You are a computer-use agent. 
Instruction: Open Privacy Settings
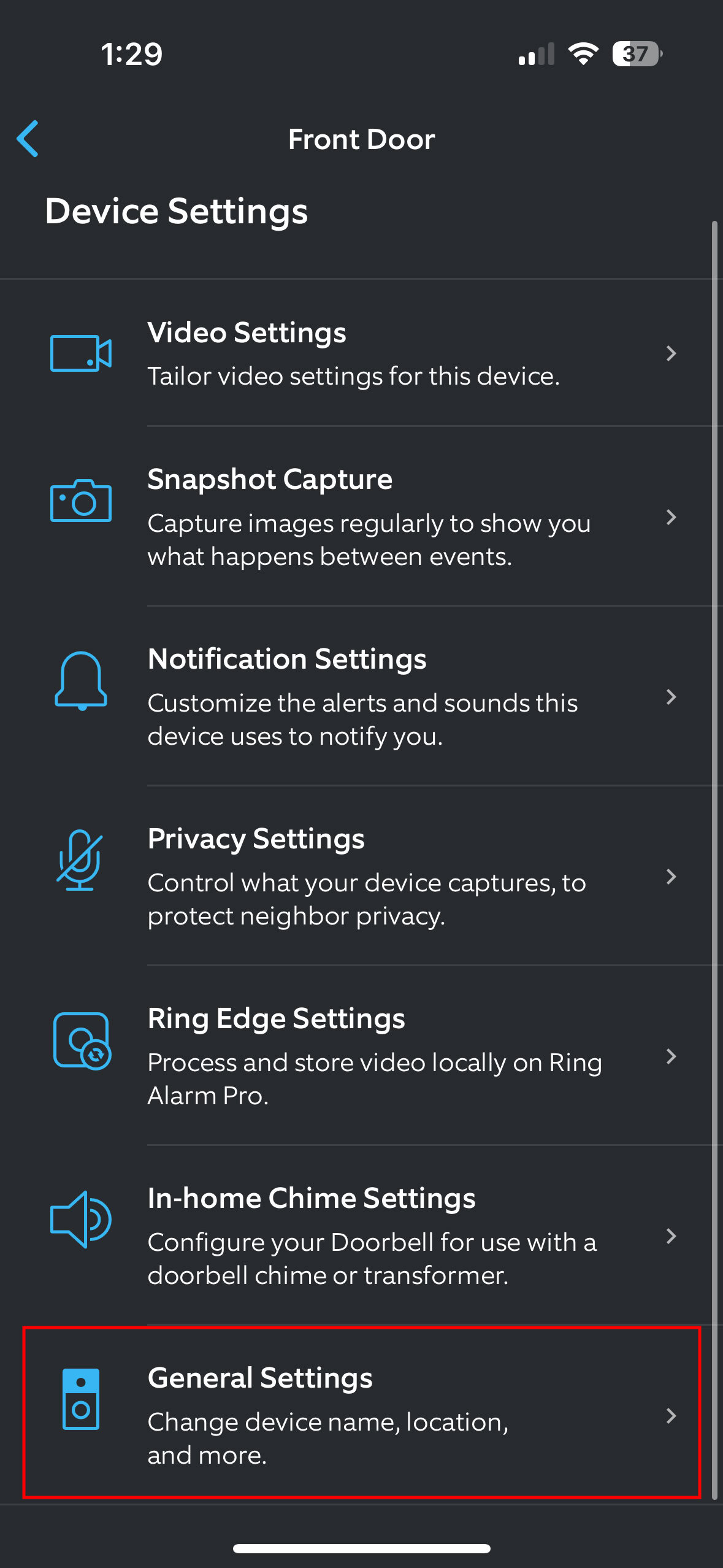point(362,876)
